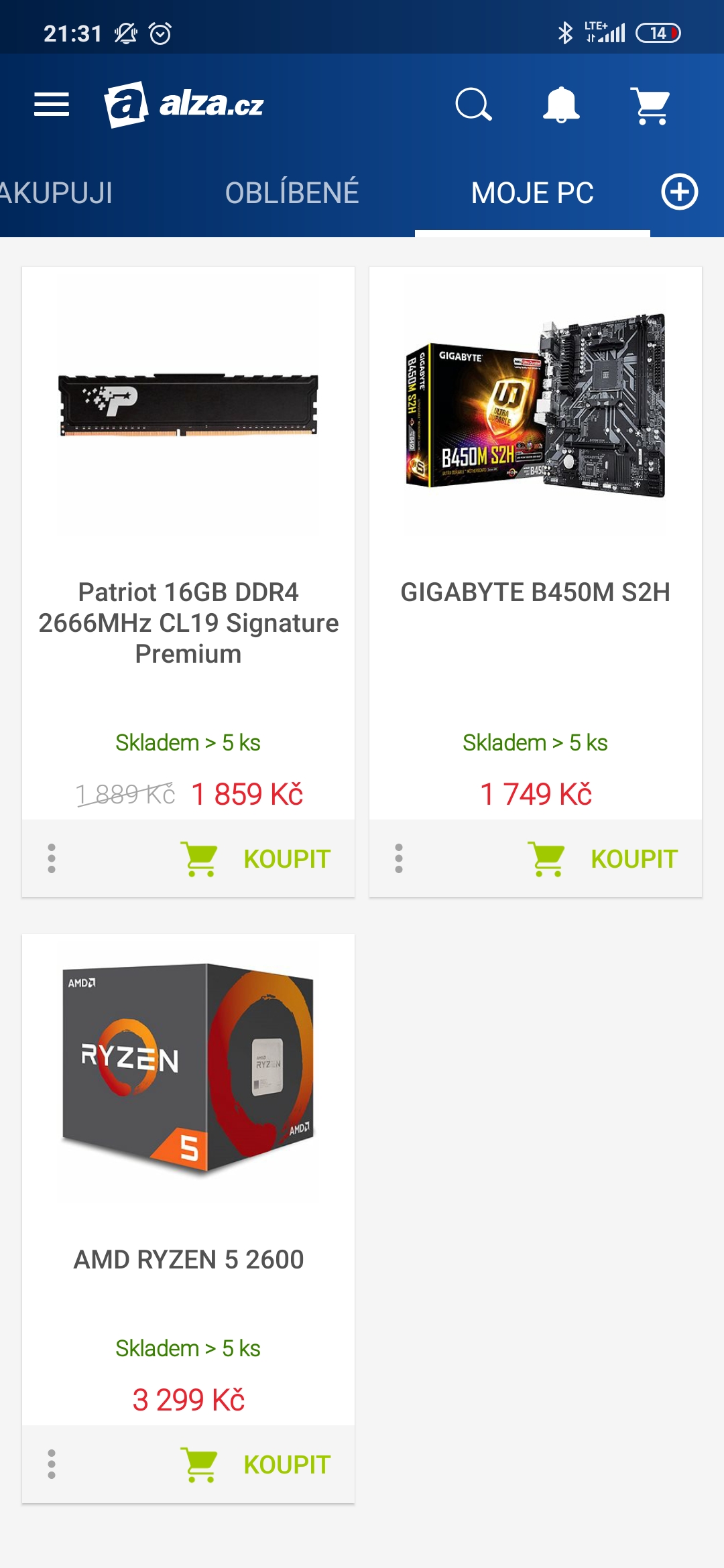The height and width of the screenshot is (1568, 724).
Task: Open the shopping cart
Action: point(651,105)
